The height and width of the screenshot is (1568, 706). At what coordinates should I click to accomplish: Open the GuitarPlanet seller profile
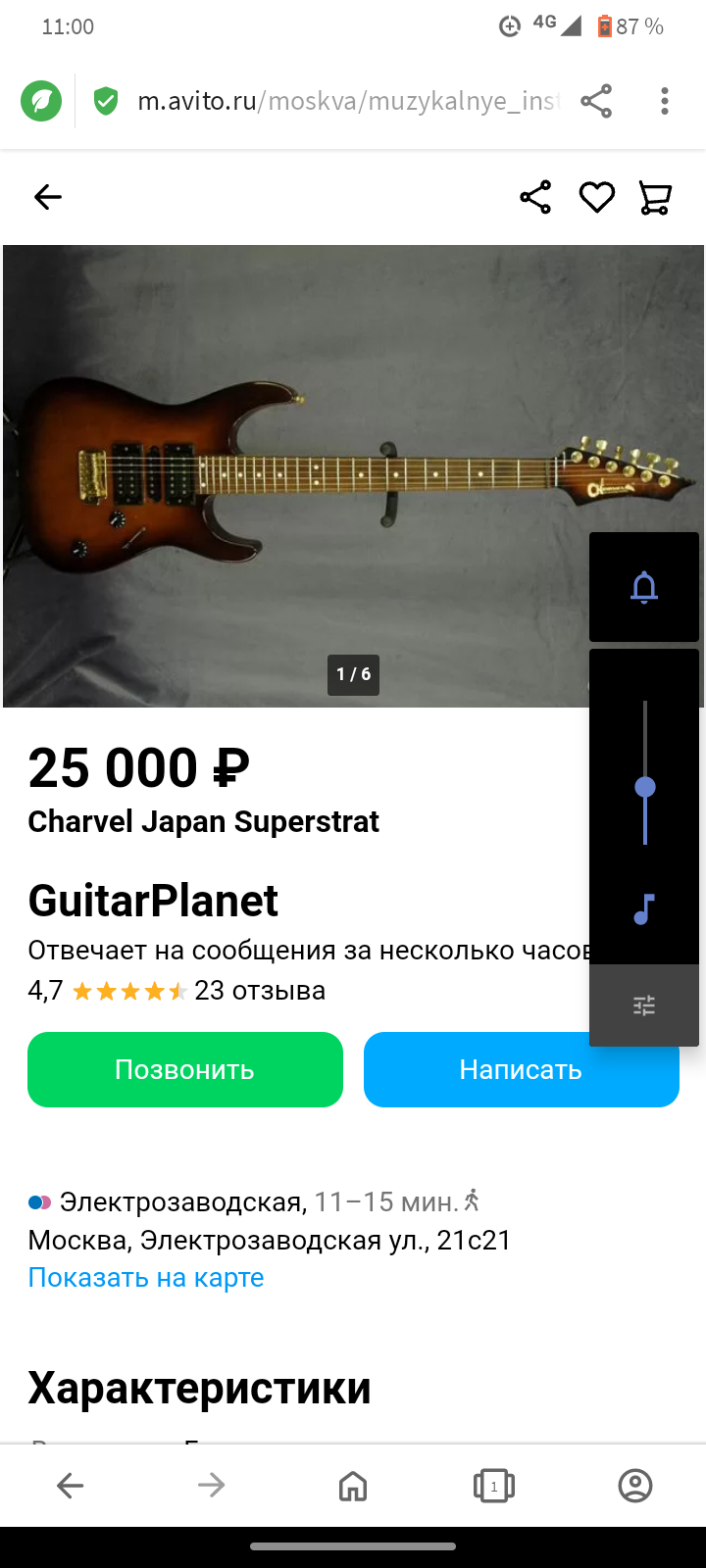point(153,901)
